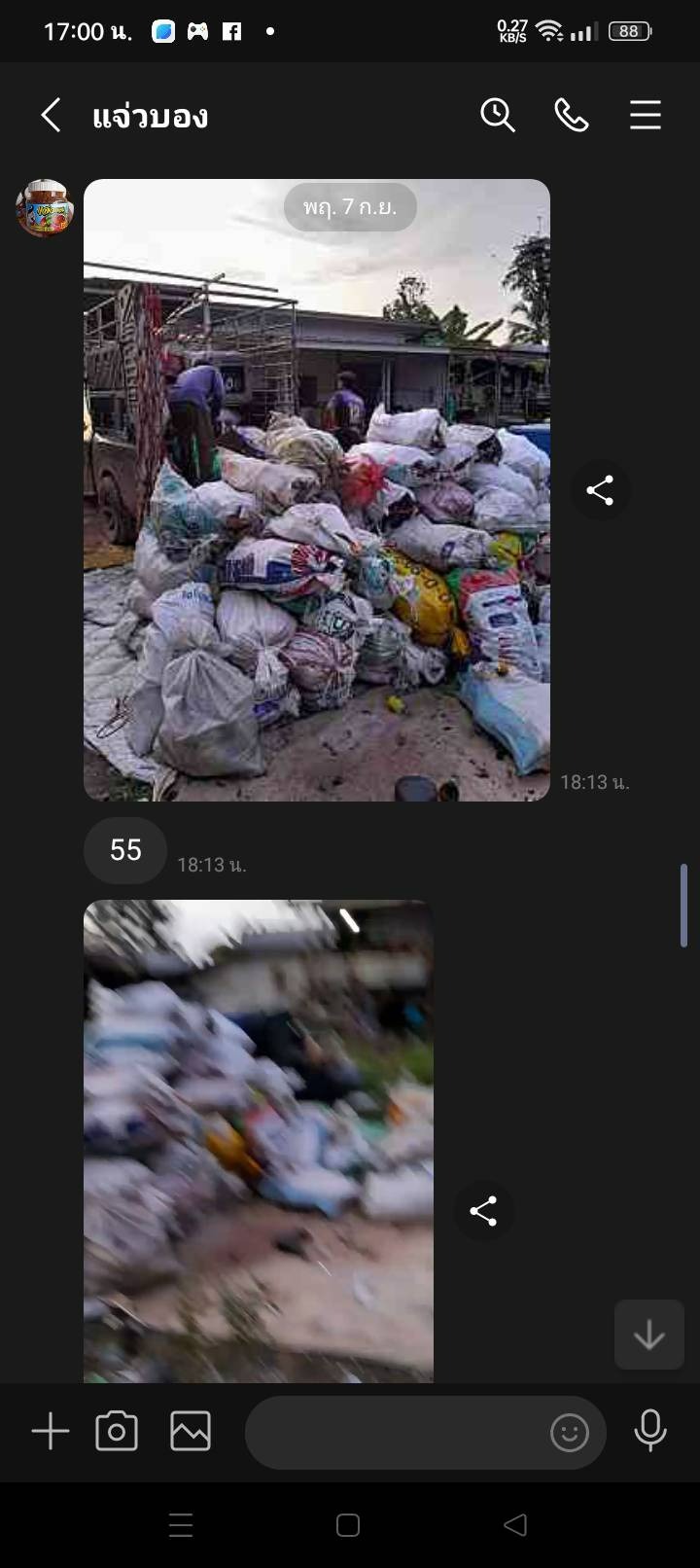700x1568 pixels.
Task: Launch the camera from chat bar
Action: point(117,1432)
